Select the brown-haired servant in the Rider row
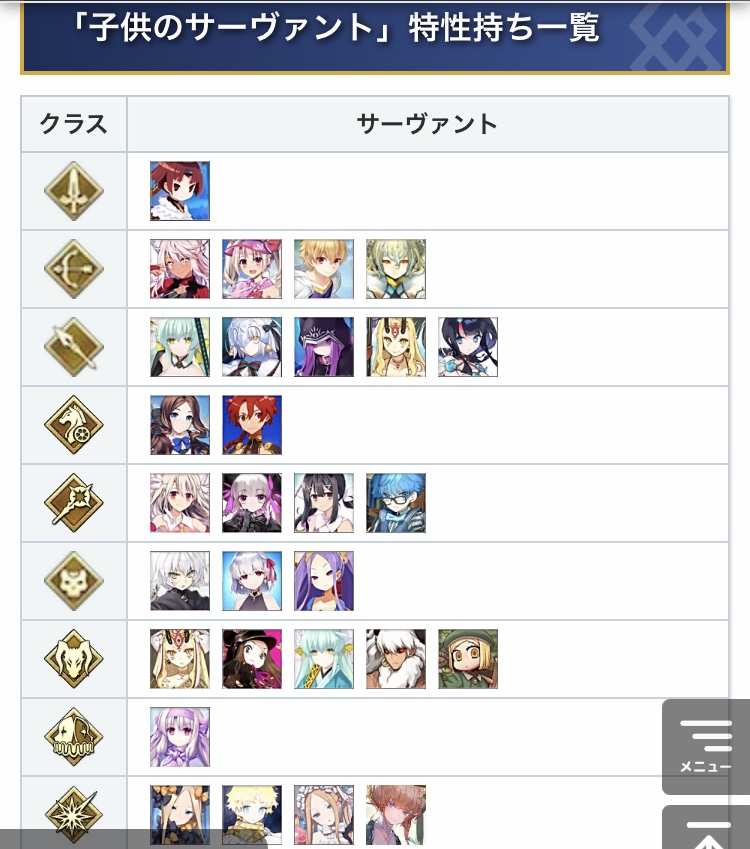This screenshot has width=750, height=849. [x=180, y=425]
